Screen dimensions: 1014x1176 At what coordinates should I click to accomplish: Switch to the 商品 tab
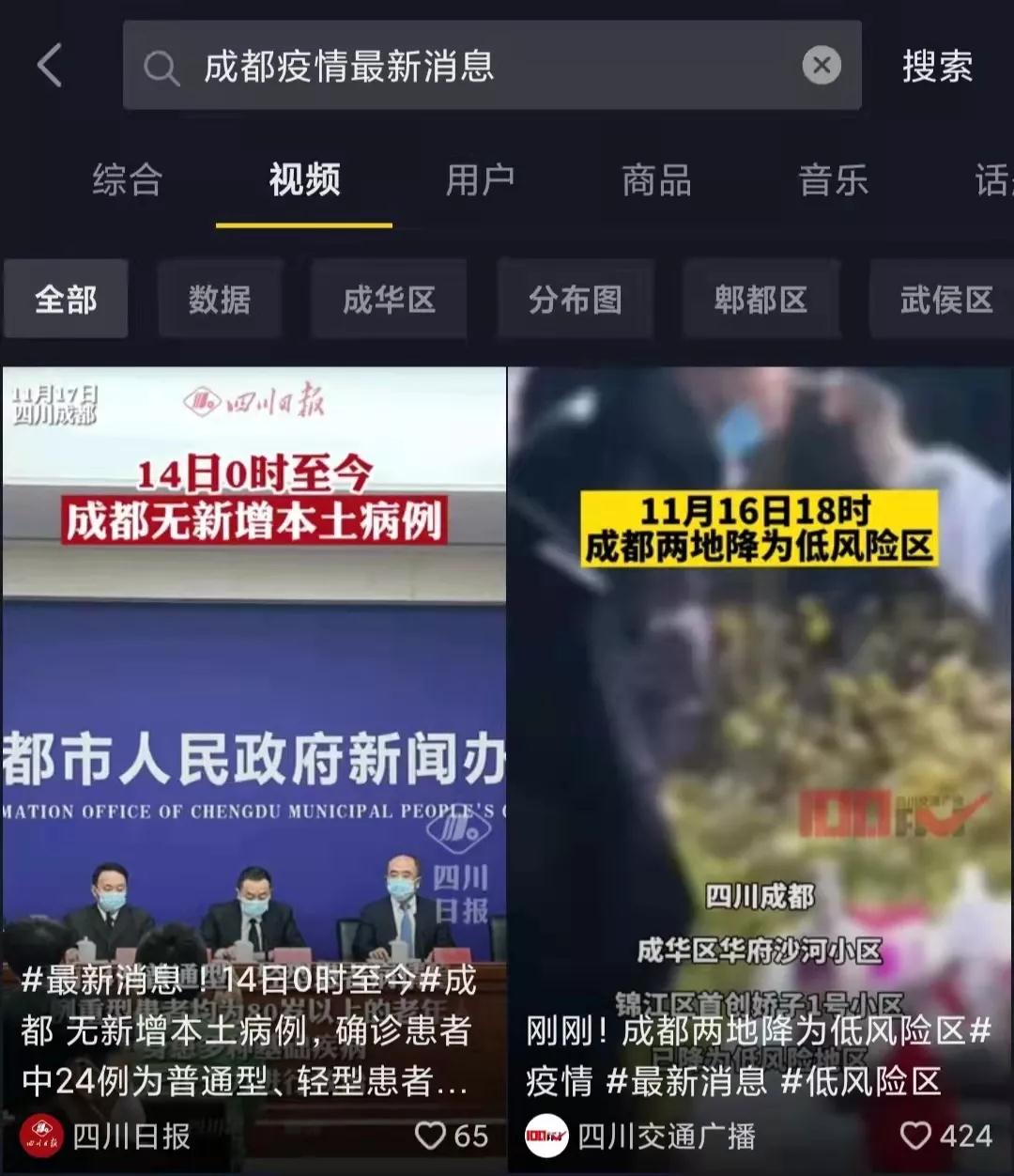[656, 179]
